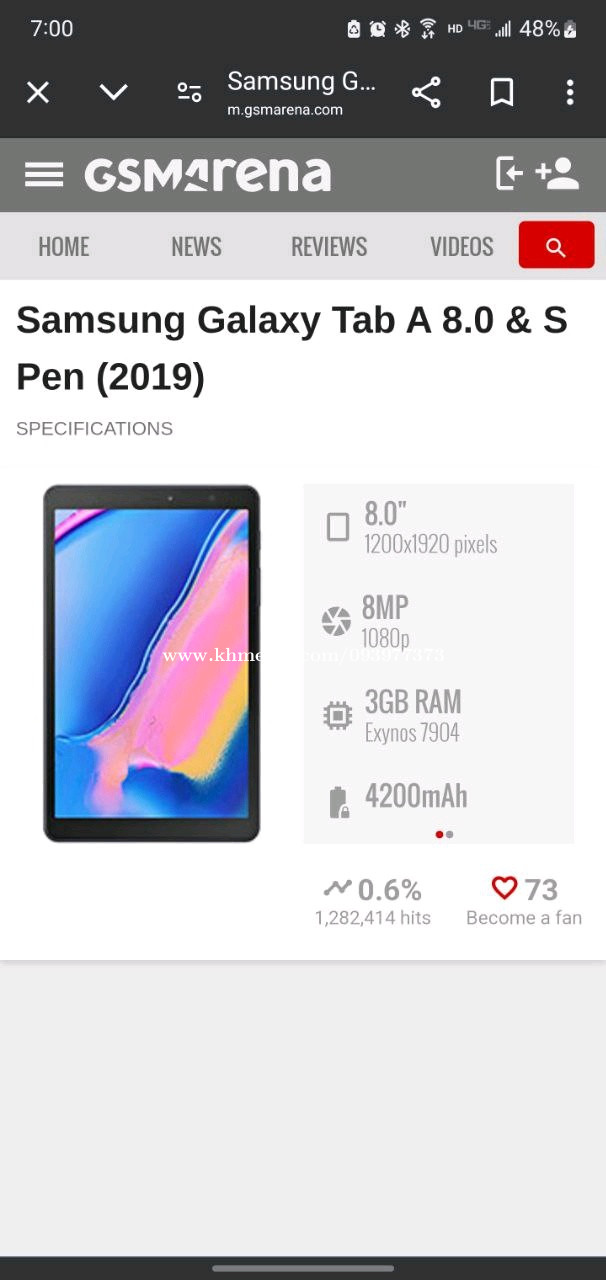This screenshot has width=606, height=1280.
Task: Tap the red search button
Action: [x=556, y=246]
